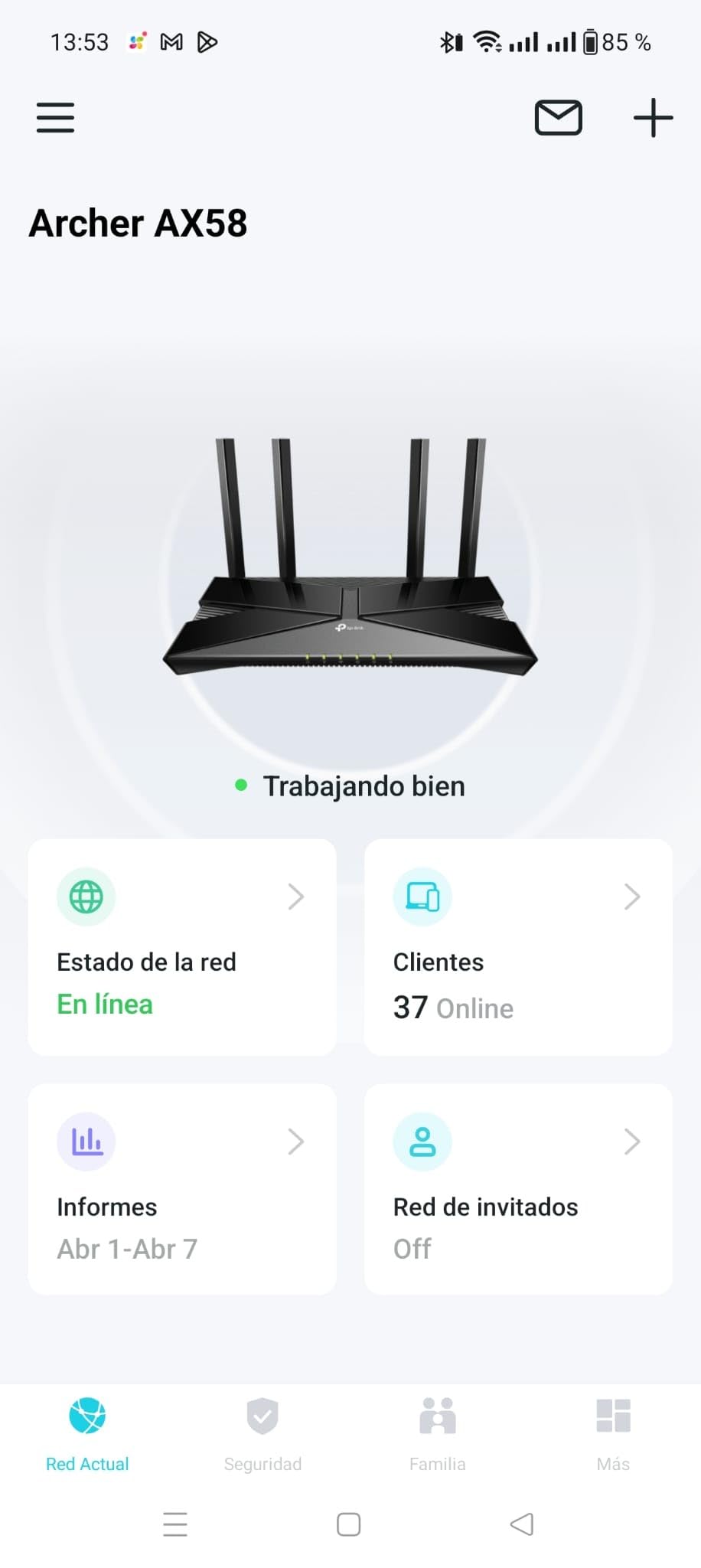701x1568 pixels.
Task: Tap the Trabajando bien status text
Action: [x=364, y=786]
